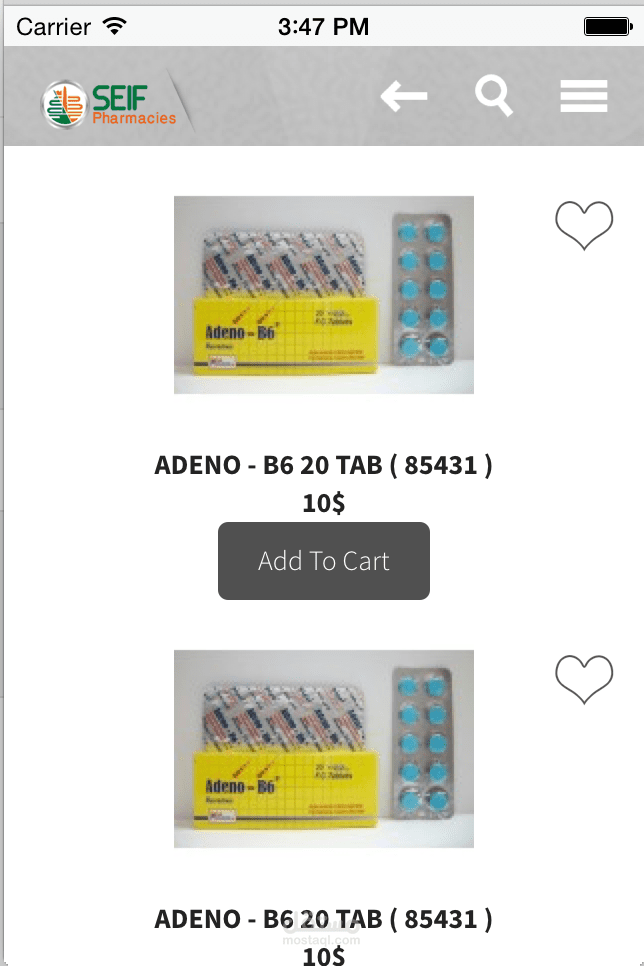This screenshot has height=966, width=644.
Task: Open the hamburger menu
Action: [584, 96]
